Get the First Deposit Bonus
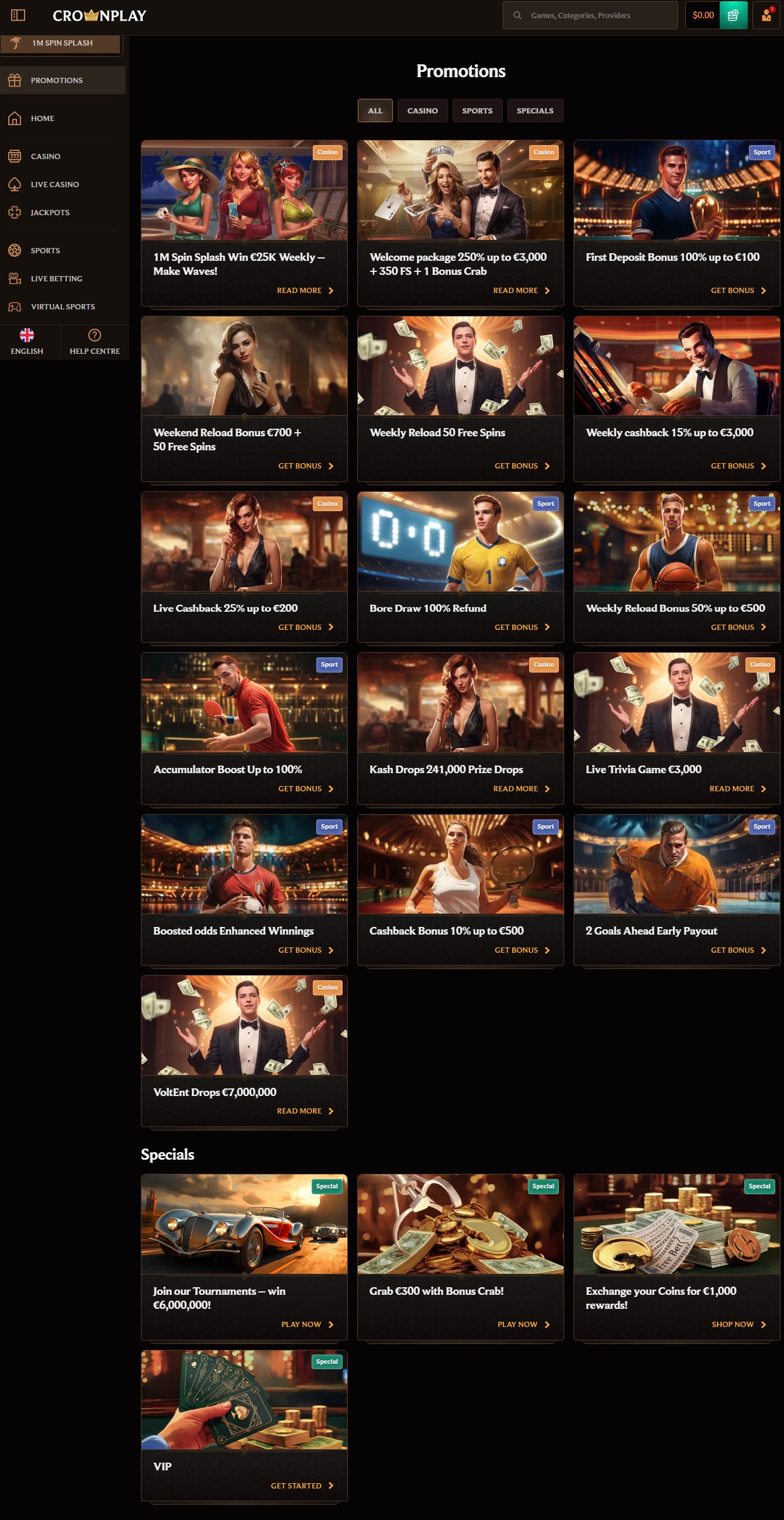Image resolution: width=784 pixels, height=1520 pixels. [737, 290]
